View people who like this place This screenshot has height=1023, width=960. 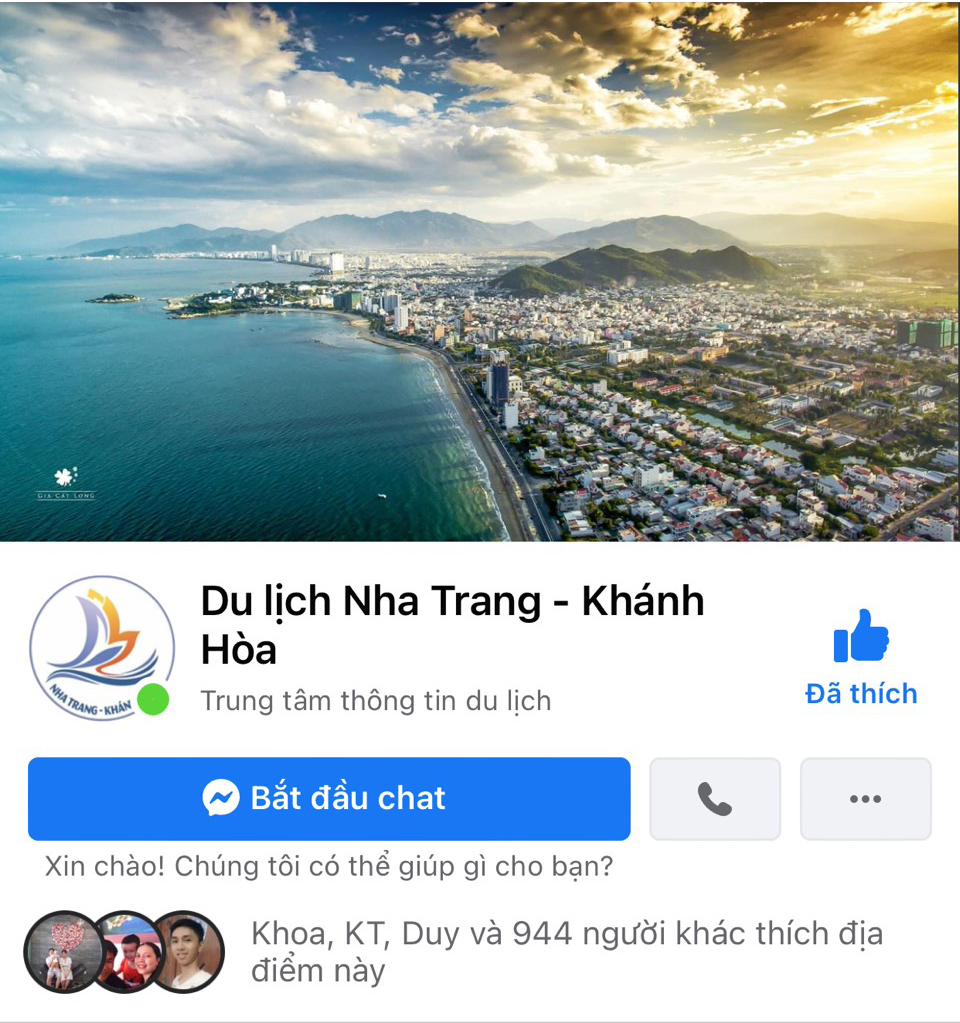click(566, 951)
